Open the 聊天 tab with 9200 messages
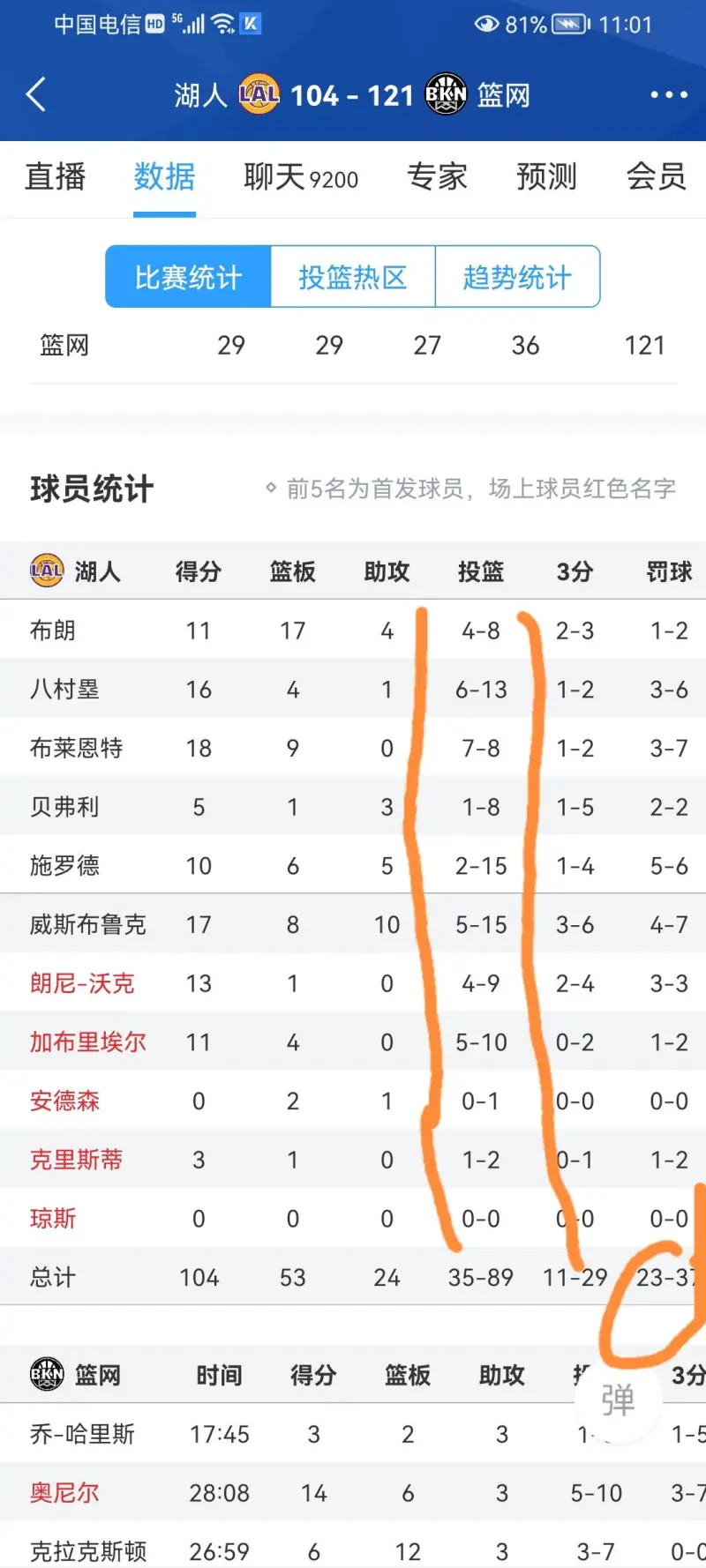706x1568 pixels. [x=301, y=176]
